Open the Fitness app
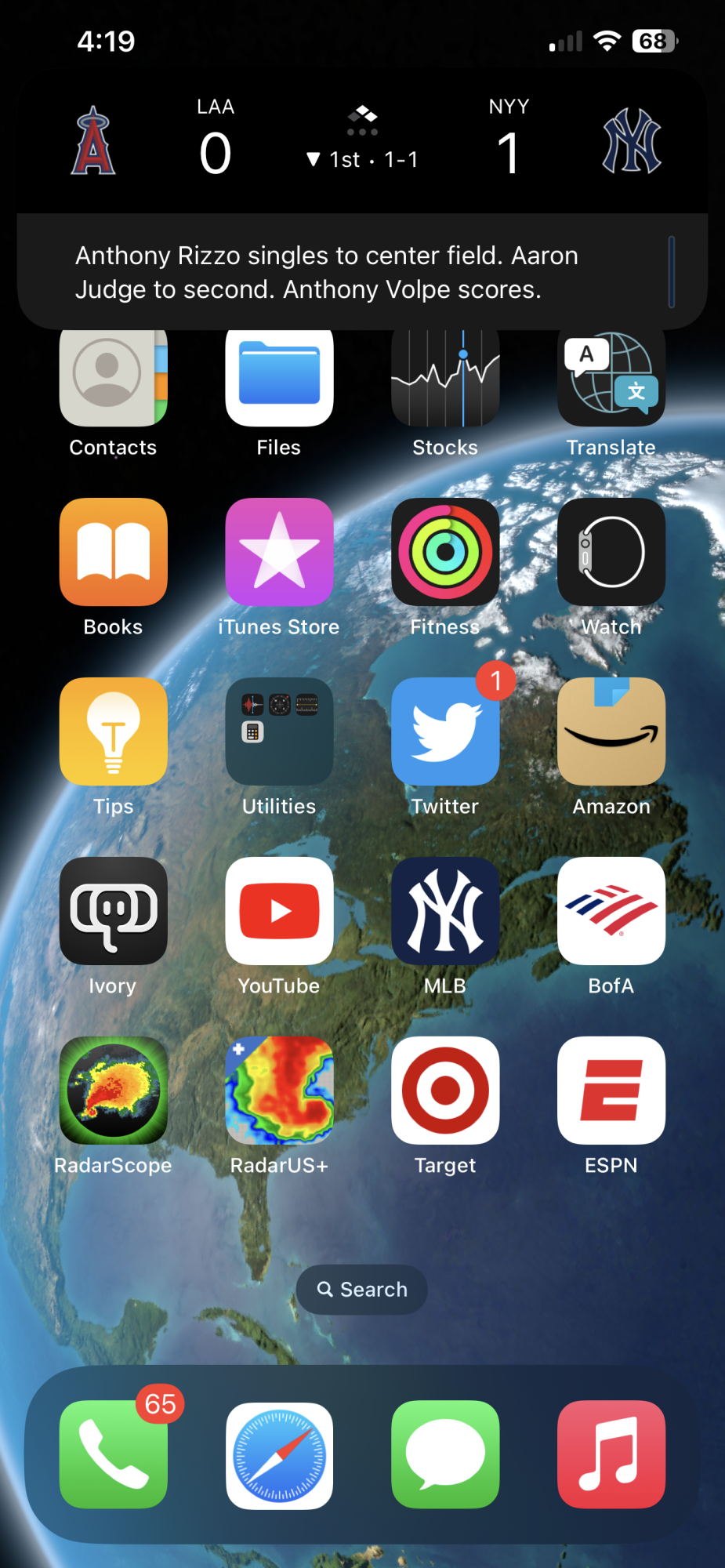 coord(445,552)
